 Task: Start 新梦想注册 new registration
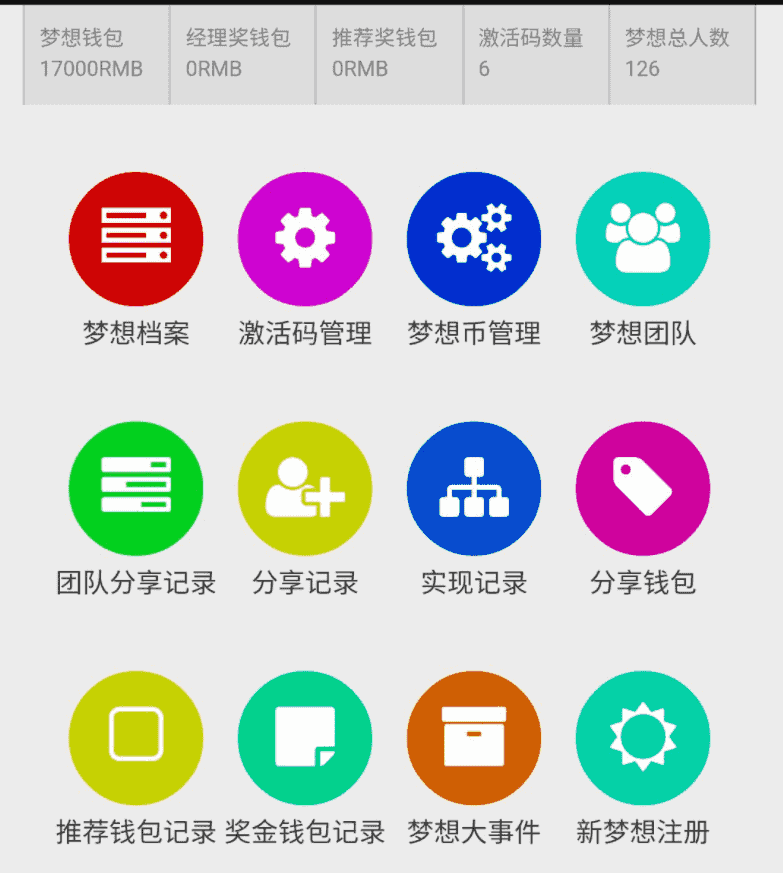pos(643,737)
